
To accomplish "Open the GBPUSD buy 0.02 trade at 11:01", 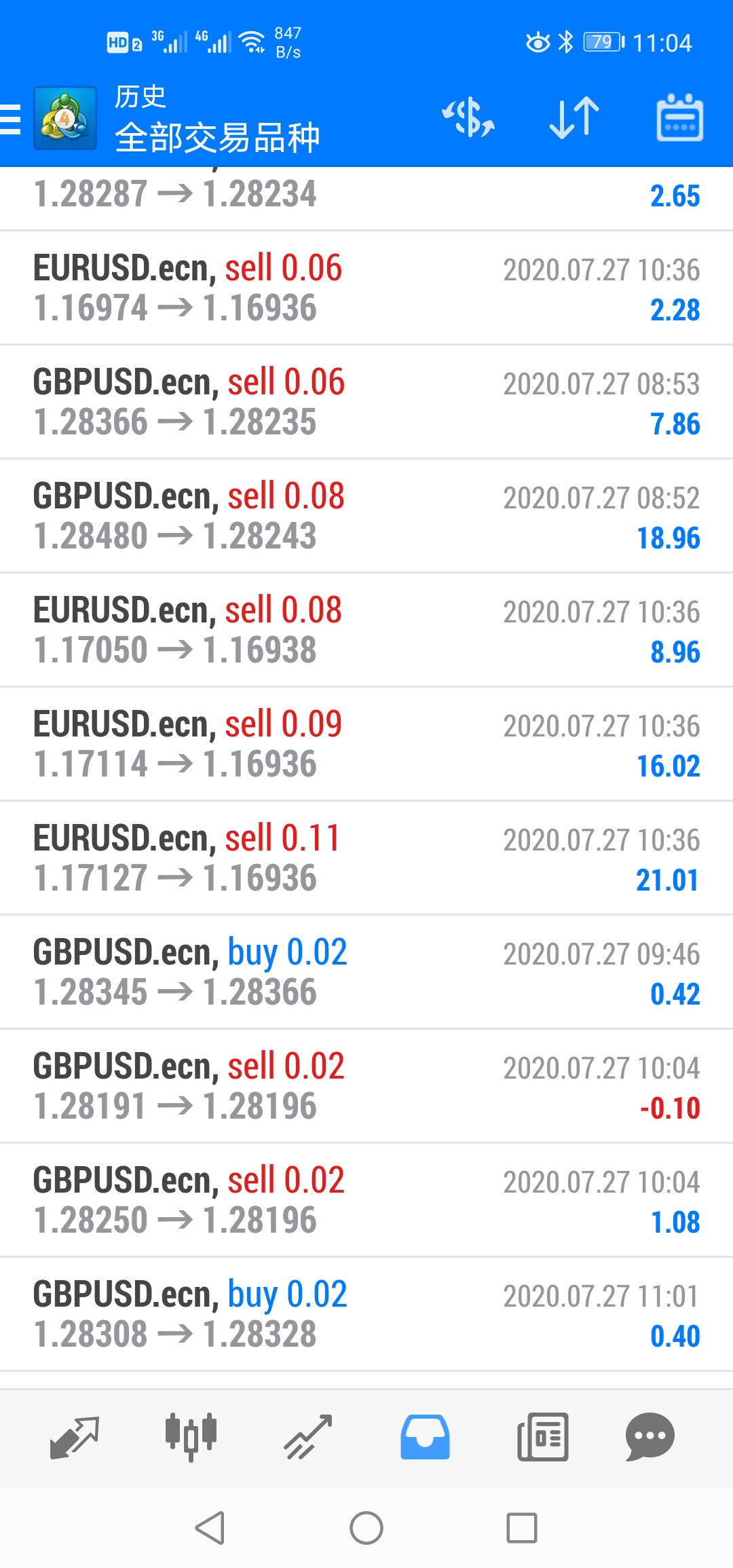I will (366, 1315).
